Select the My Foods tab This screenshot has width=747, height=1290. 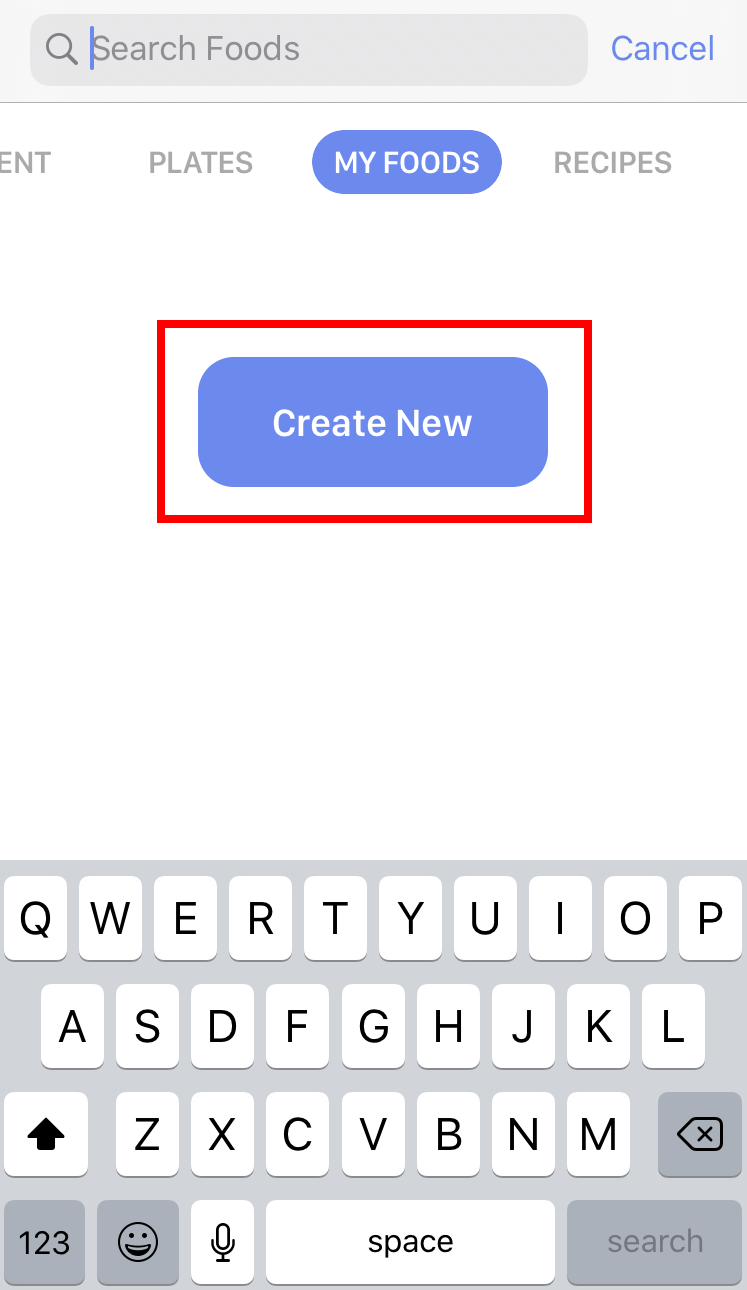tap(406, 163)
